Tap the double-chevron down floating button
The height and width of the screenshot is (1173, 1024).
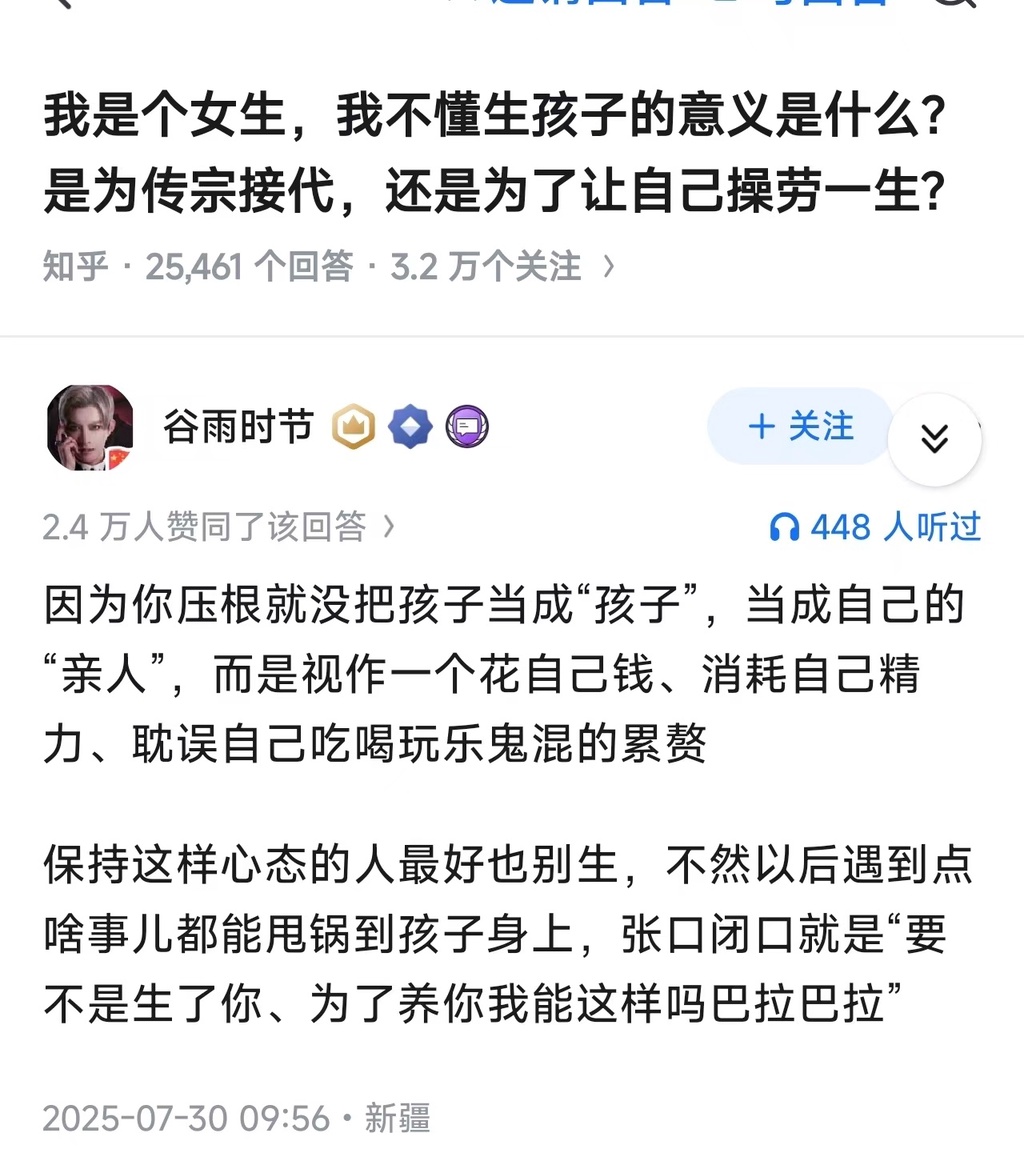[934, 439]
